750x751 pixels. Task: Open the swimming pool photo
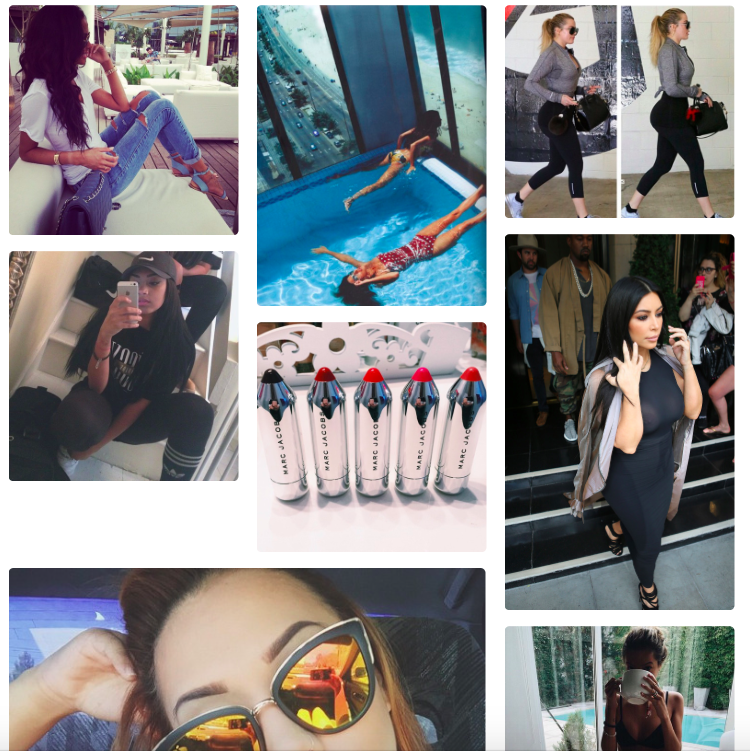(371, 155)
